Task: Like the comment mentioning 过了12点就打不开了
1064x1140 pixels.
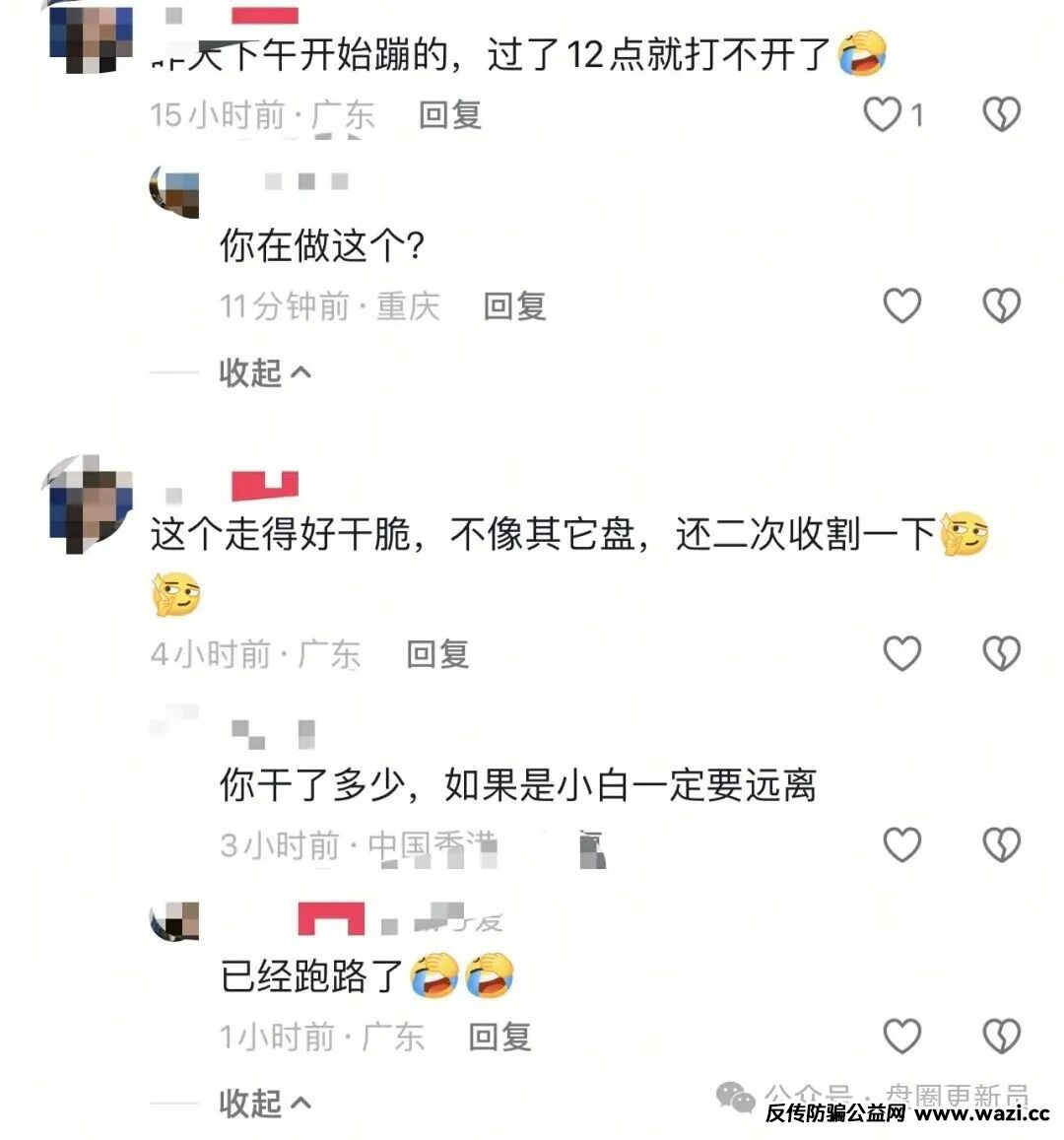Action: click(883, 114)
